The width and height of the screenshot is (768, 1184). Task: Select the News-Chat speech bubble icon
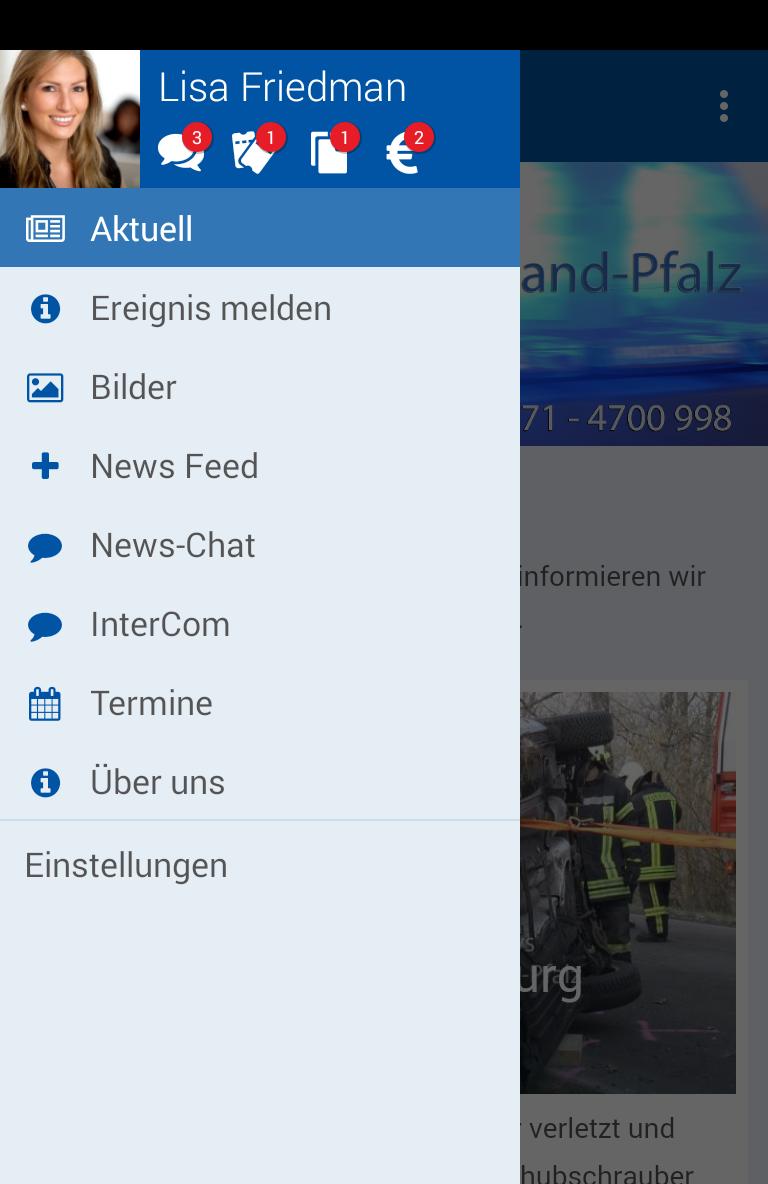click(x=44, y=545)
